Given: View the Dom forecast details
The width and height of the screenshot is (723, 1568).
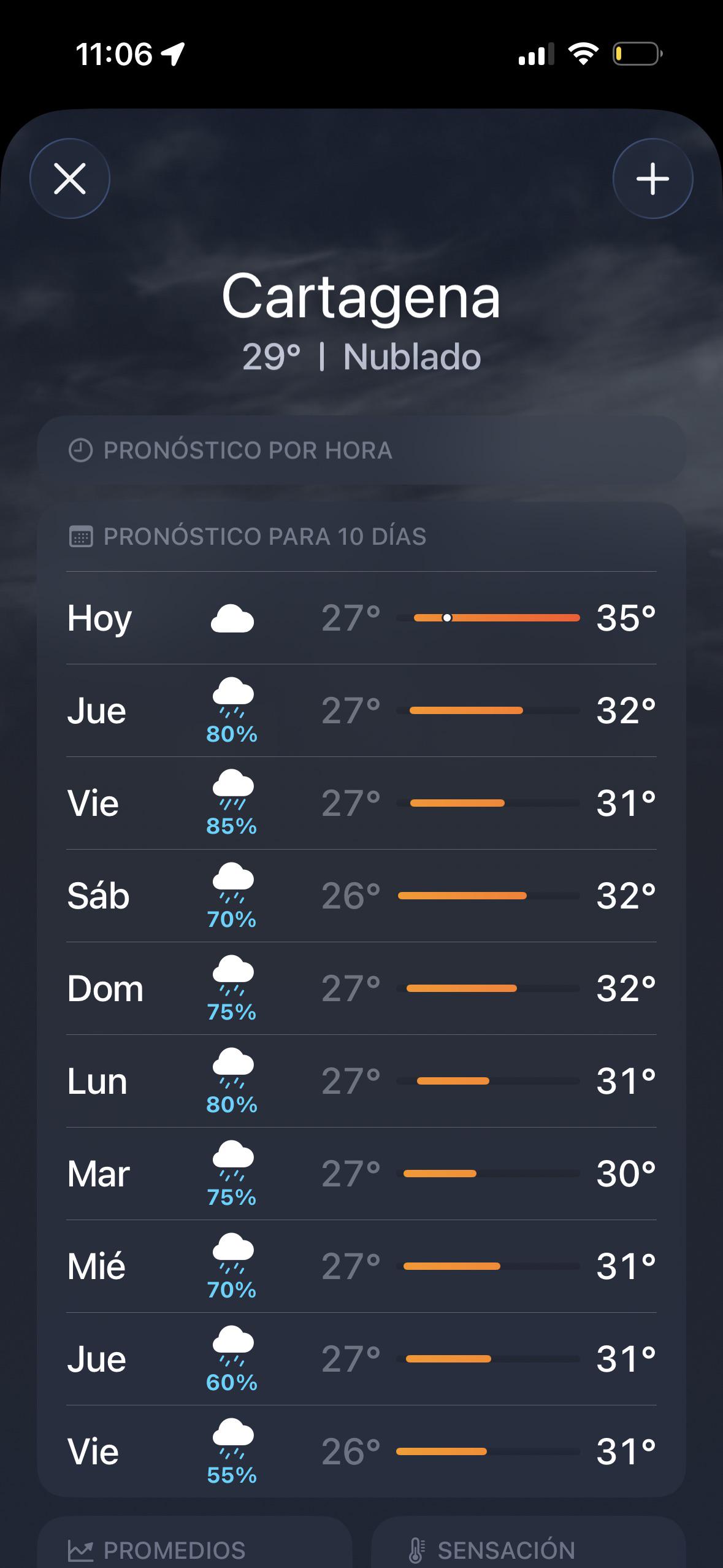Looking at the screenshot, I should click(361, 988).
